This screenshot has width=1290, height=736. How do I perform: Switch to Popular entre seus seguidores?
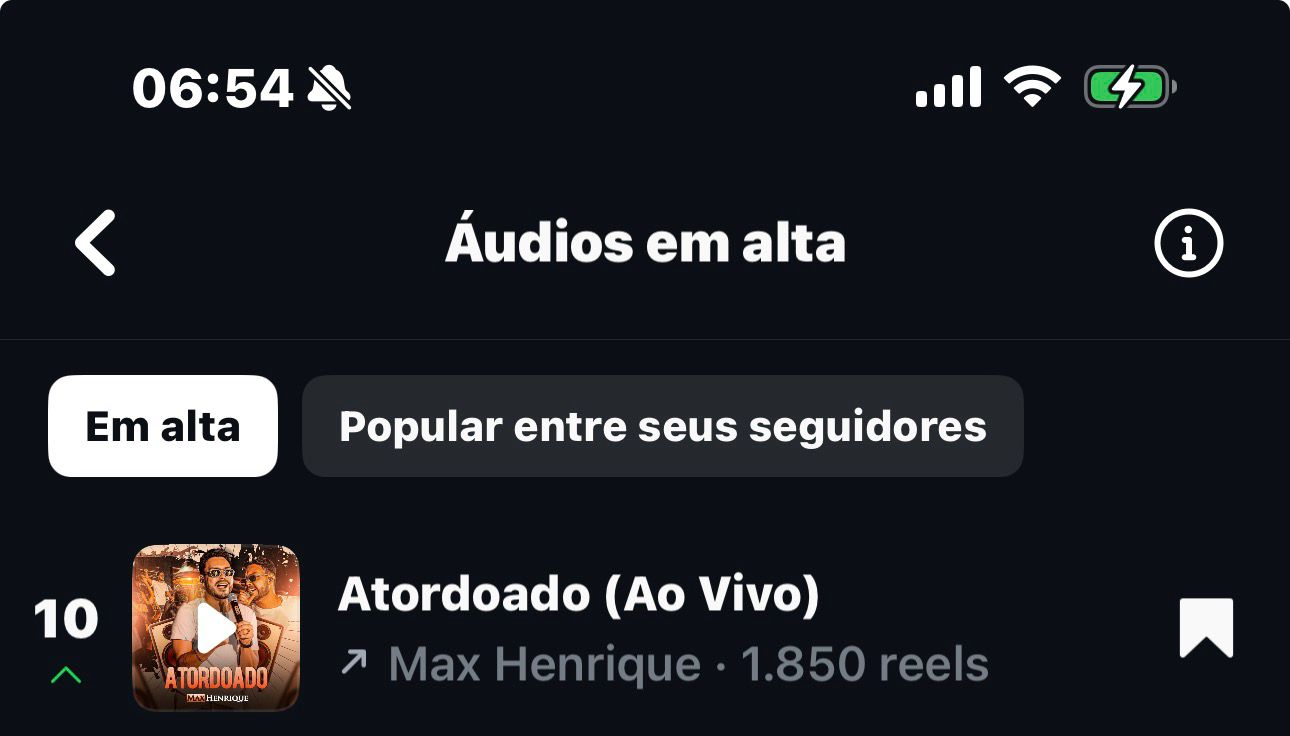click(x=662, y=426)
